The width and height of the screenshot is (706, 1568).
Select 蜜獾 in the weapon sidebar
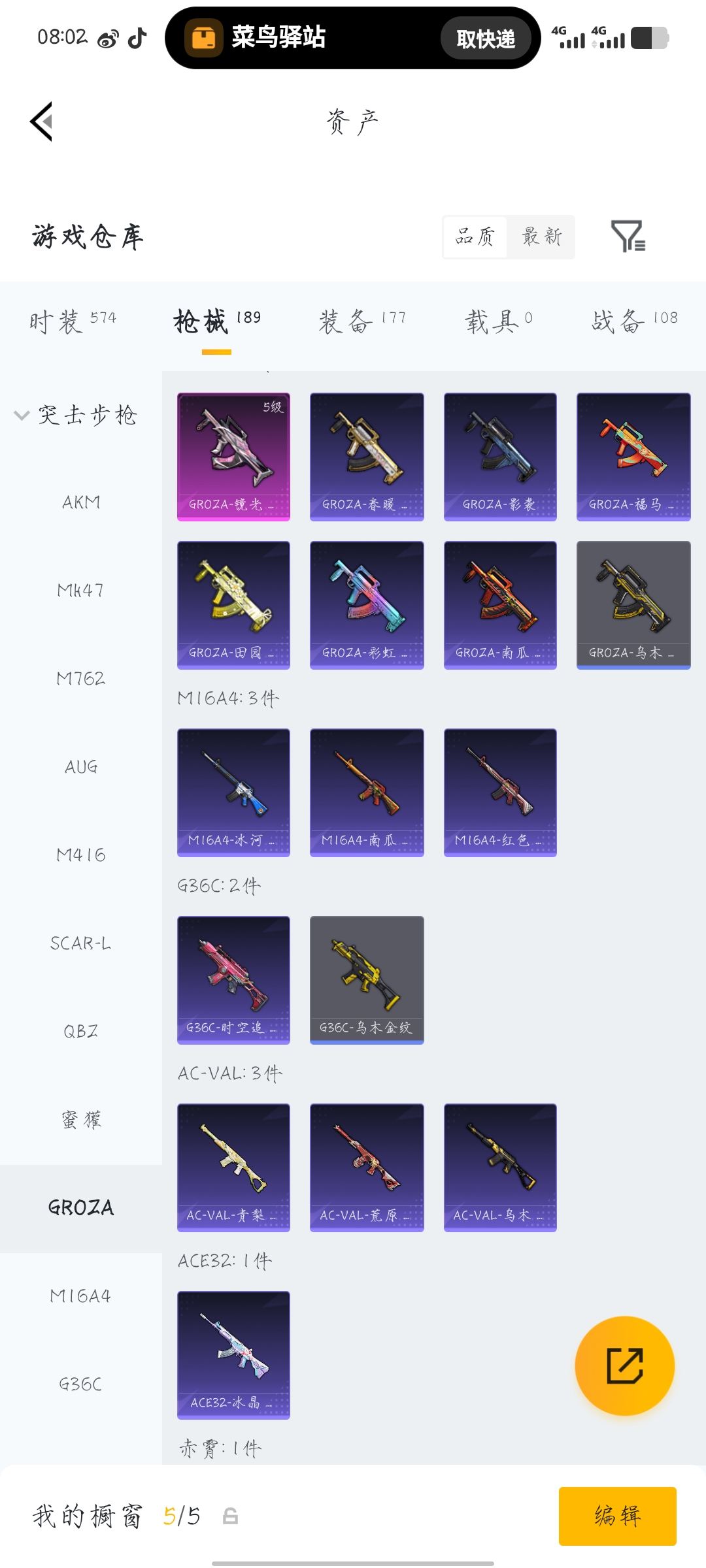click(81, 1120)
